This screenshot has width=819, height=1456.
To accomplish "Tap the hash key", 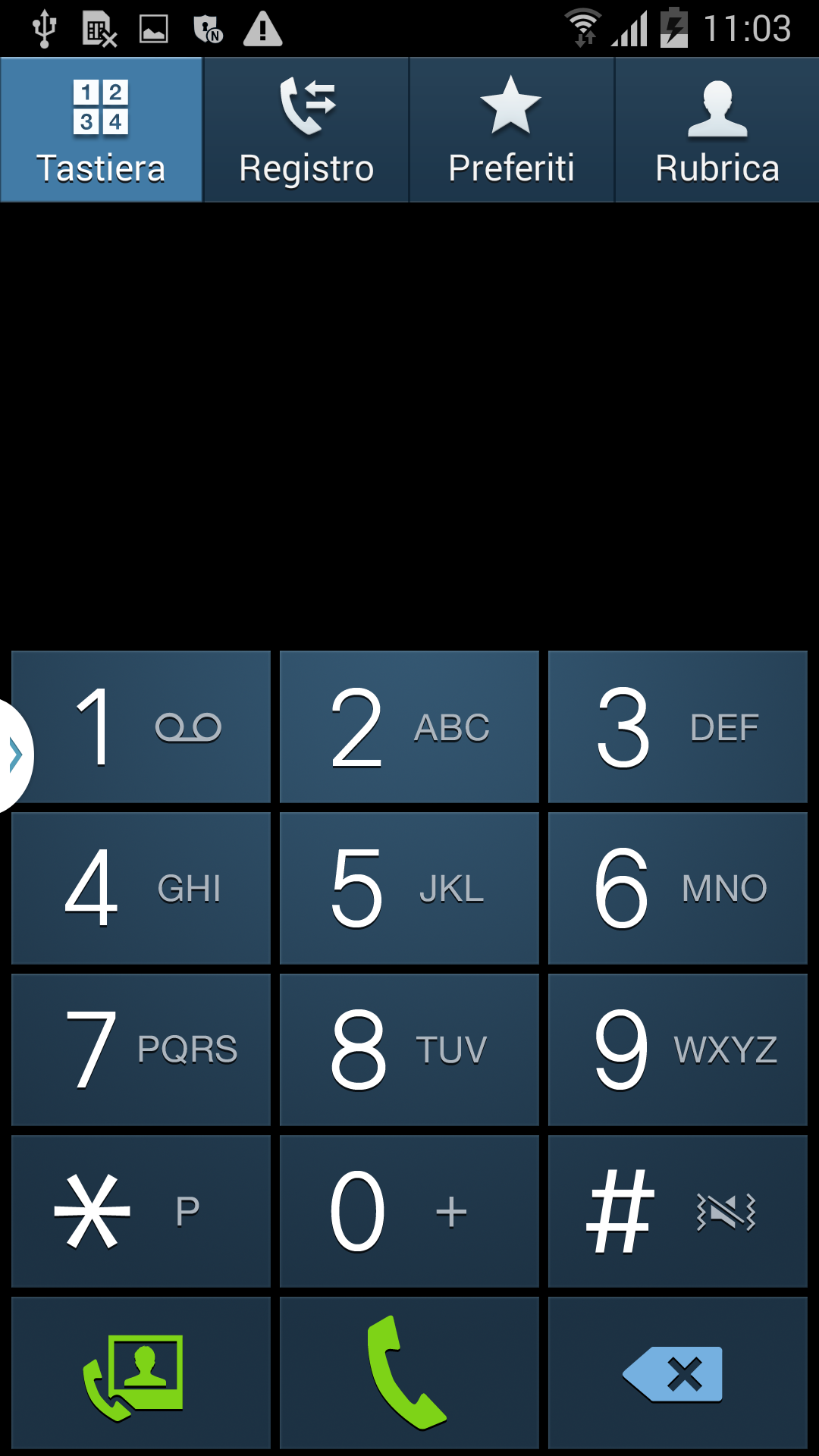I will coord(678,1211).
